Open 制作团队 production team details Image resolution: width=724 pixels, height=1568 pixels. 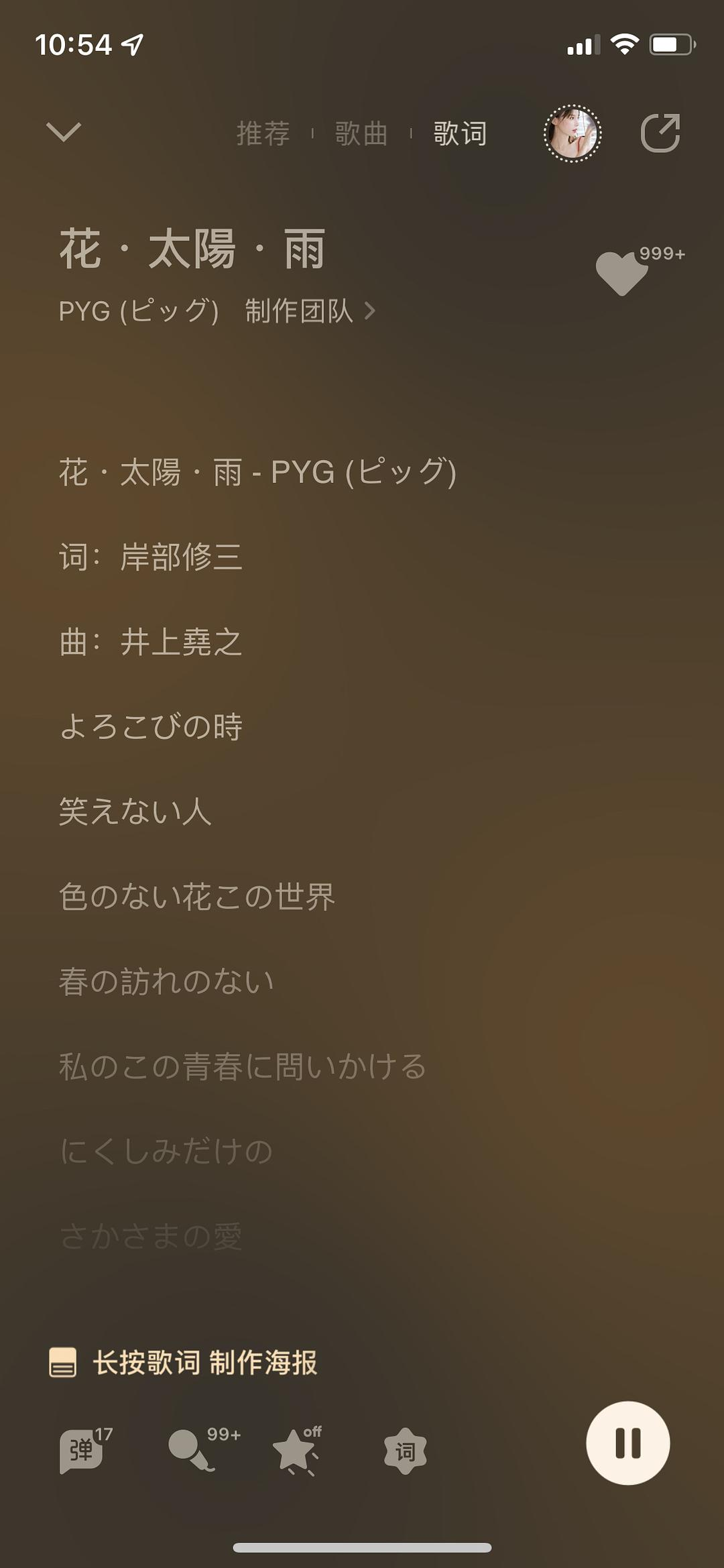(x=310, y=311)
